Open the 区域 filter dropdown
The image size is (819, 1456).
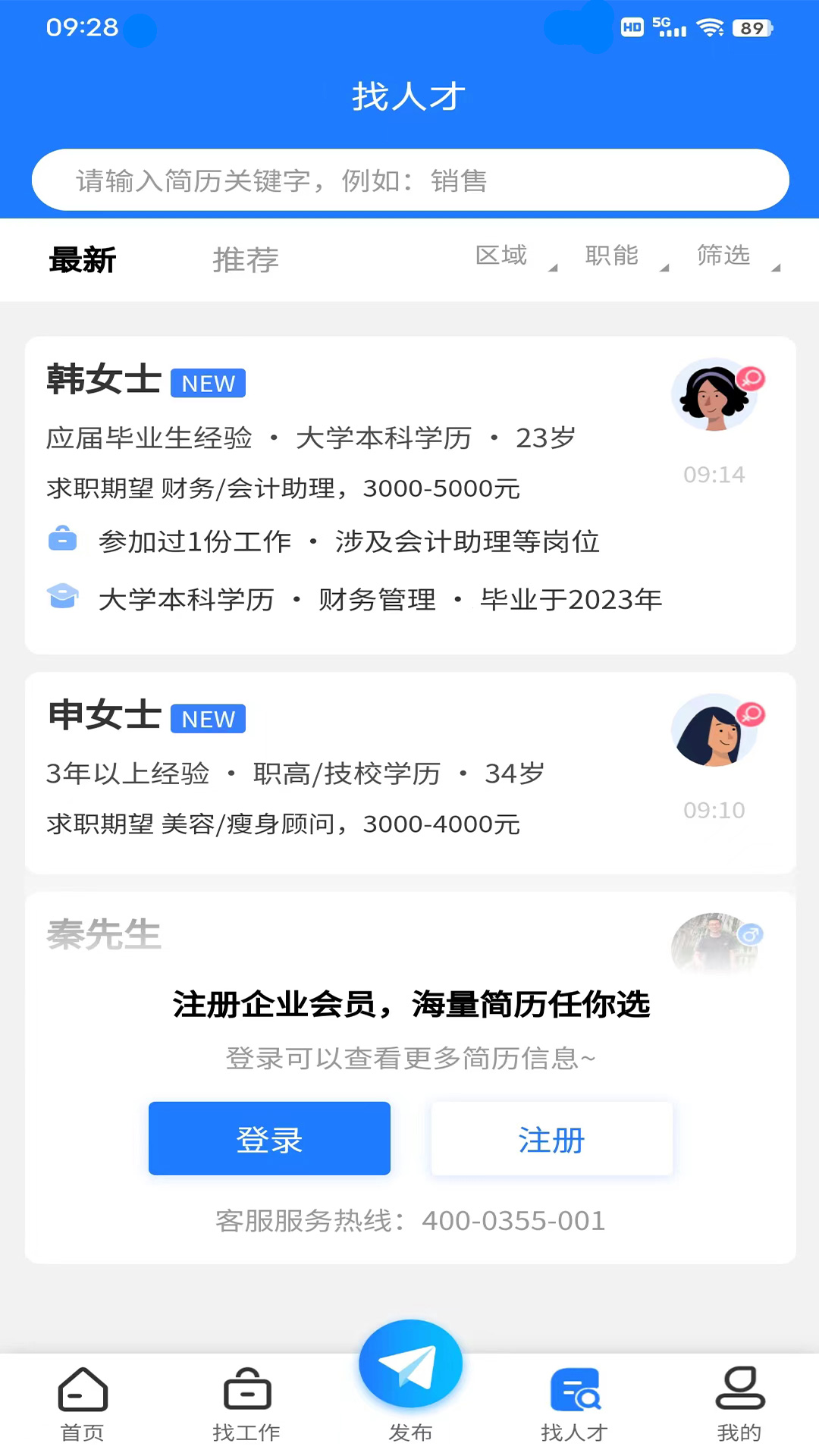(x=501, y=256)
